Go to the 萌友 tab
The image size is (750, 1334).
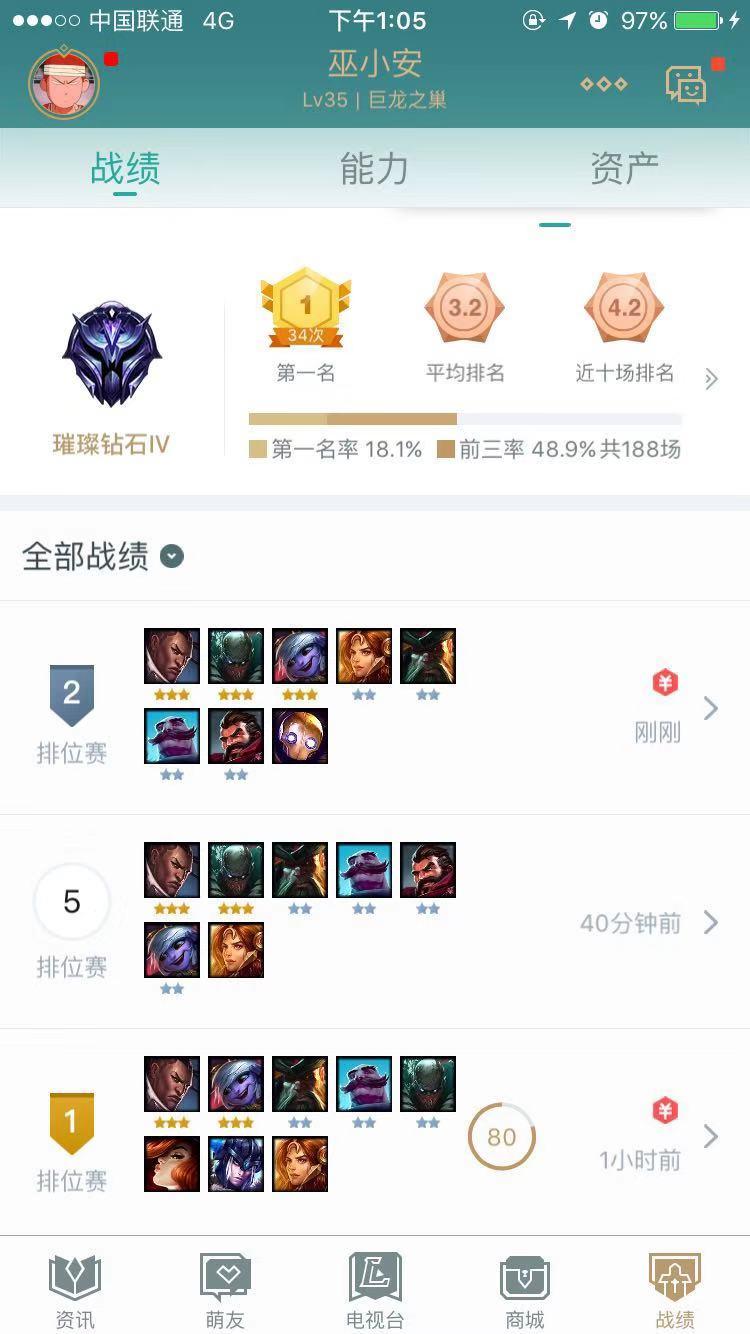pyautogui.click(x=225, y=1290)
